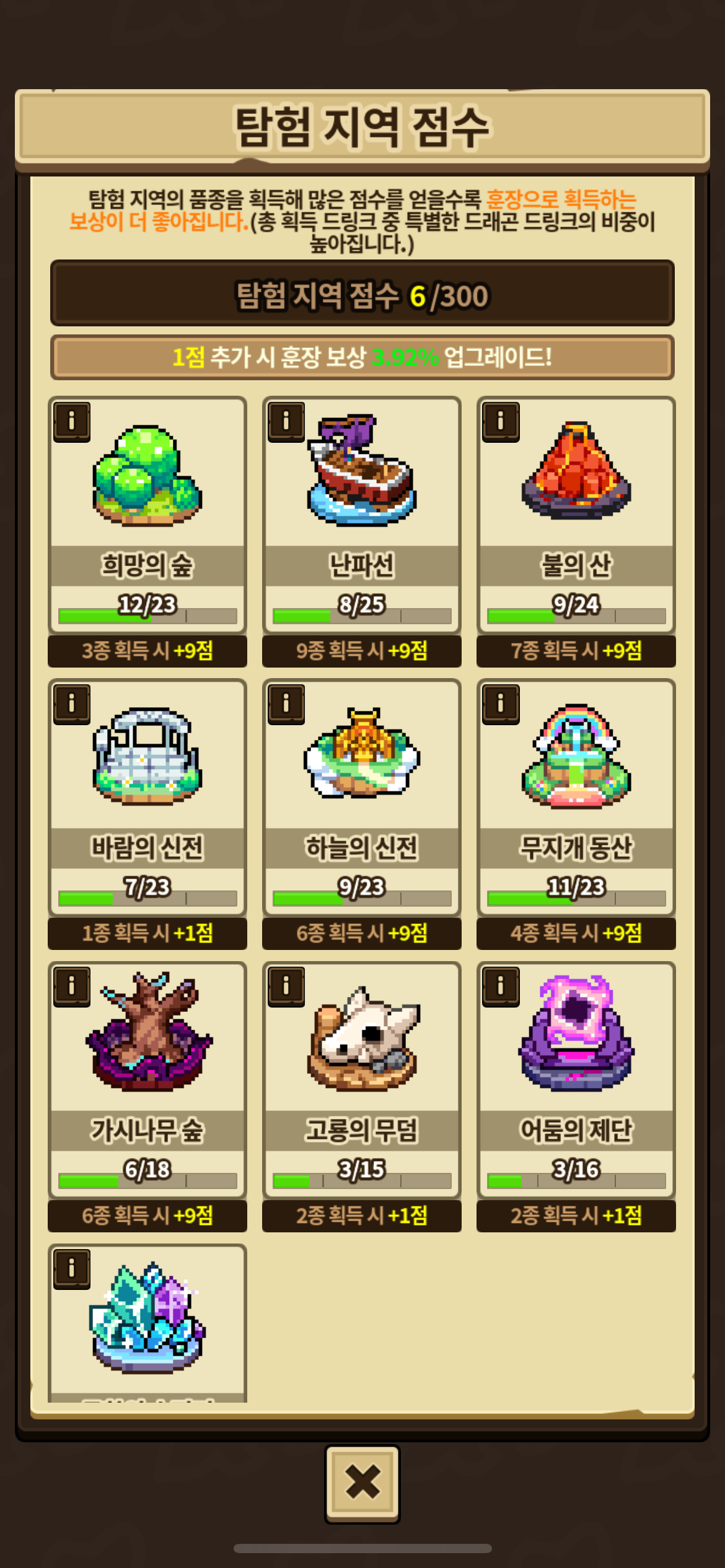Show info for 하늘의 신전

point(286,704)
